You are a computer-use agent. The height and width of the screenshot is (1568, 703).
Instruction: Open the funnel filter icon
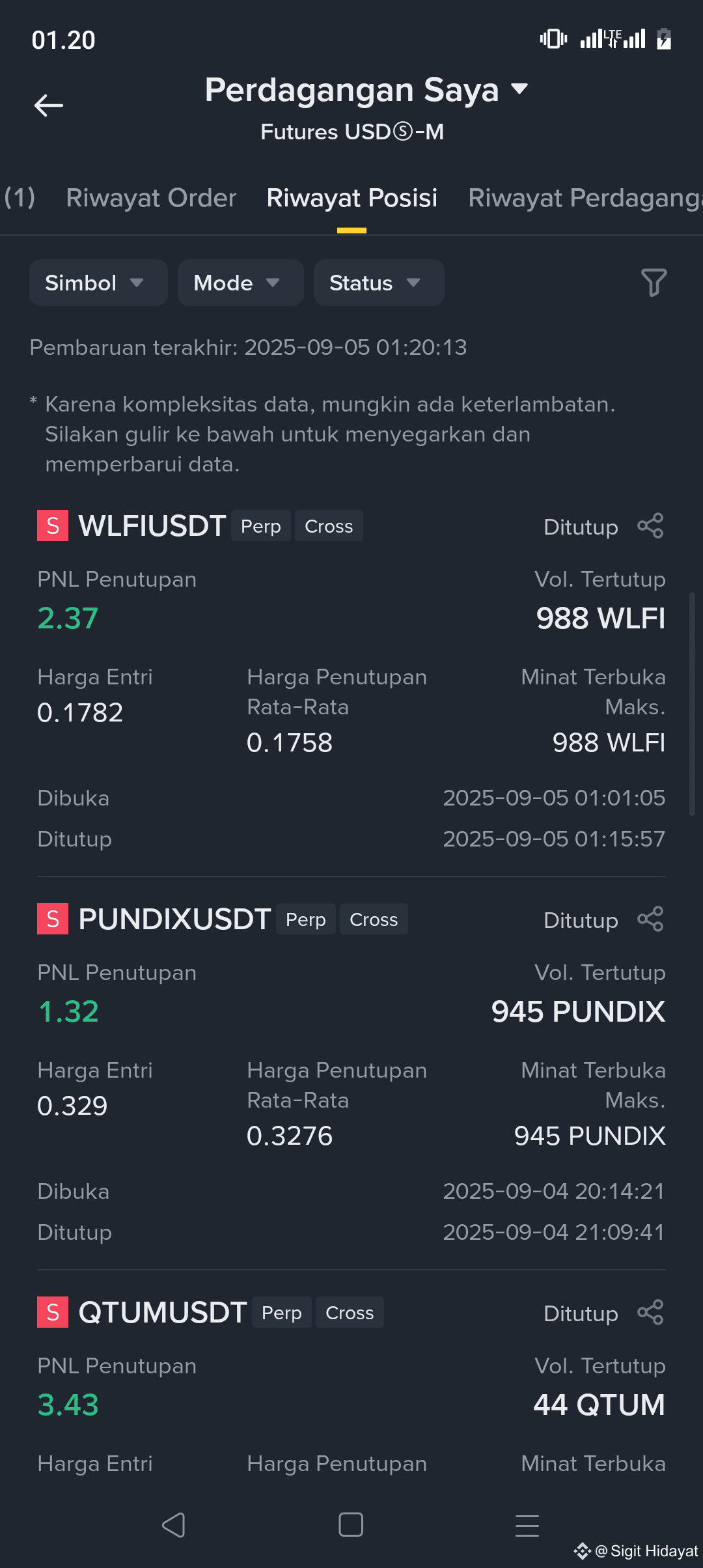point(654,283)
